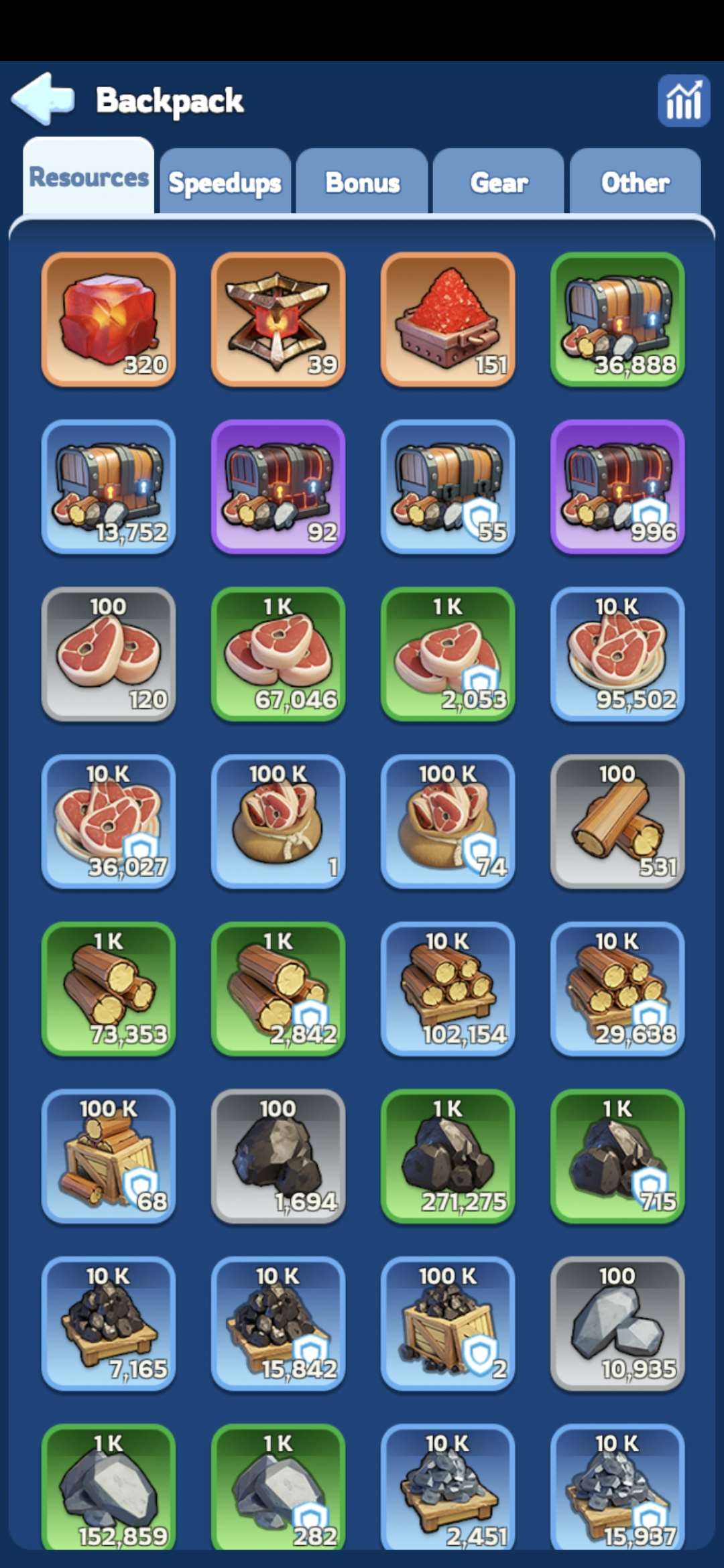Select the 10K coal item with 7,165

click(109, 1324)
